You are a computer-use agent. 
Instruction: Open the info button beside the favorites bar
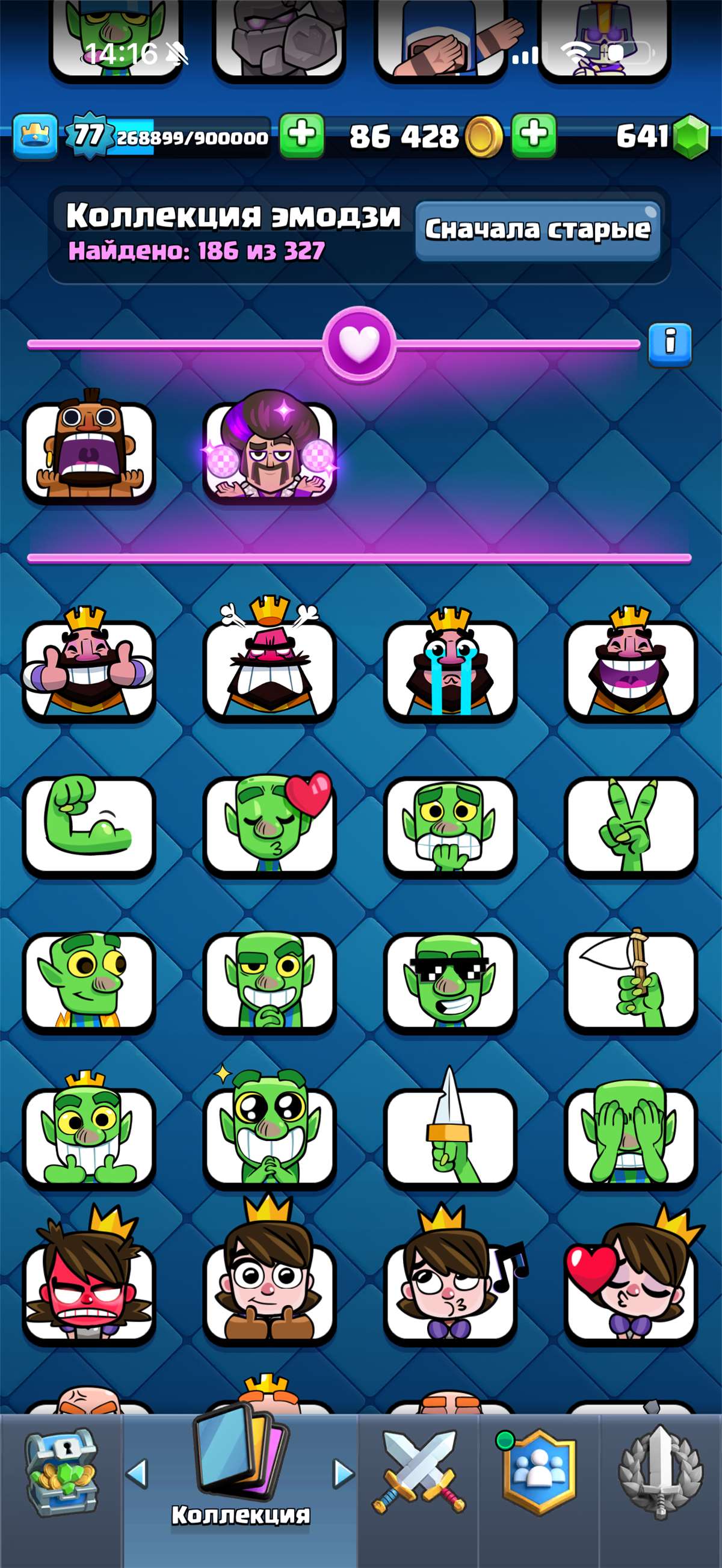pyautogui.click(x=671, y=345)
